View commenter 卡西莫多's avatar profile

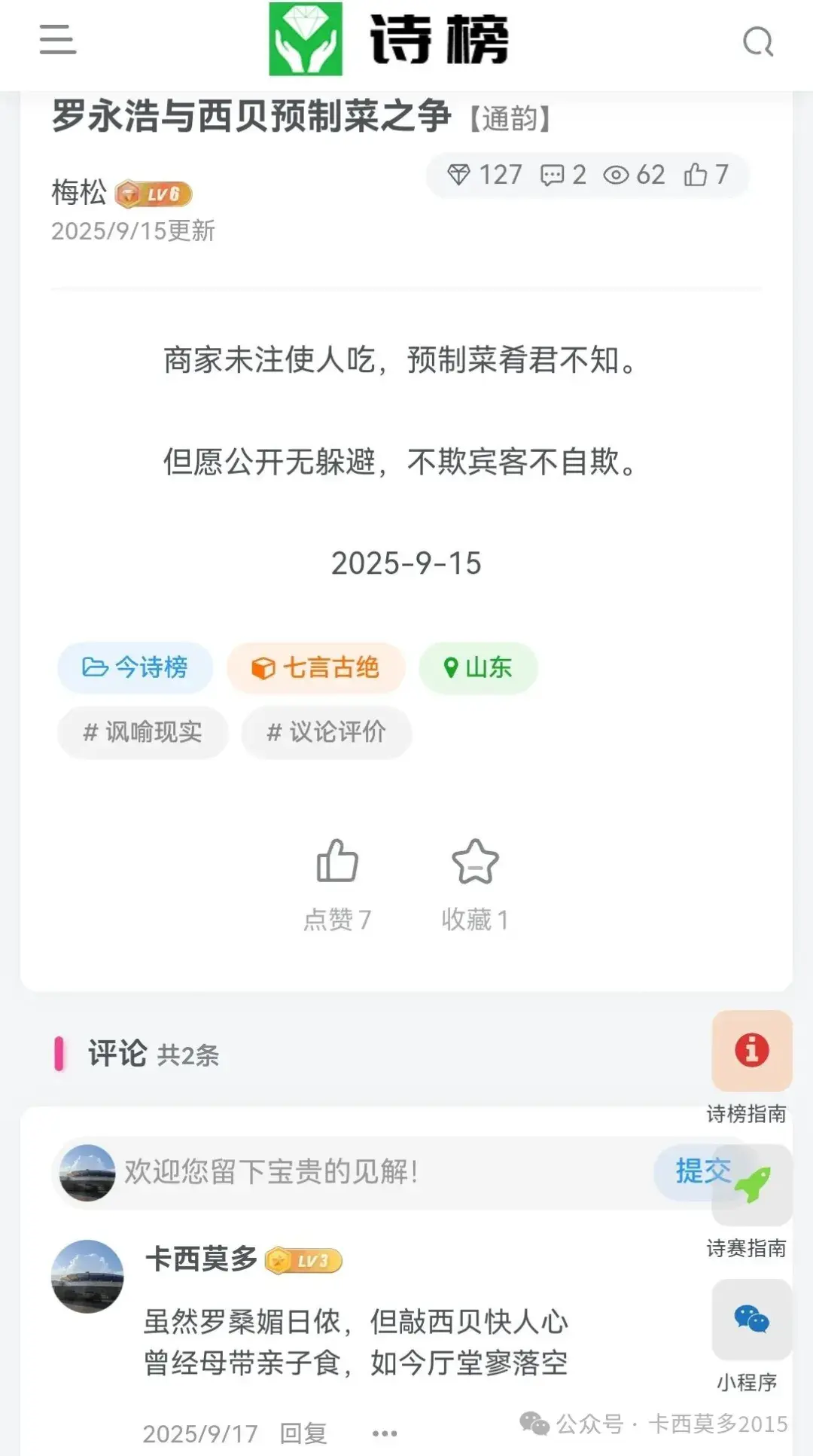(87, 1276)
